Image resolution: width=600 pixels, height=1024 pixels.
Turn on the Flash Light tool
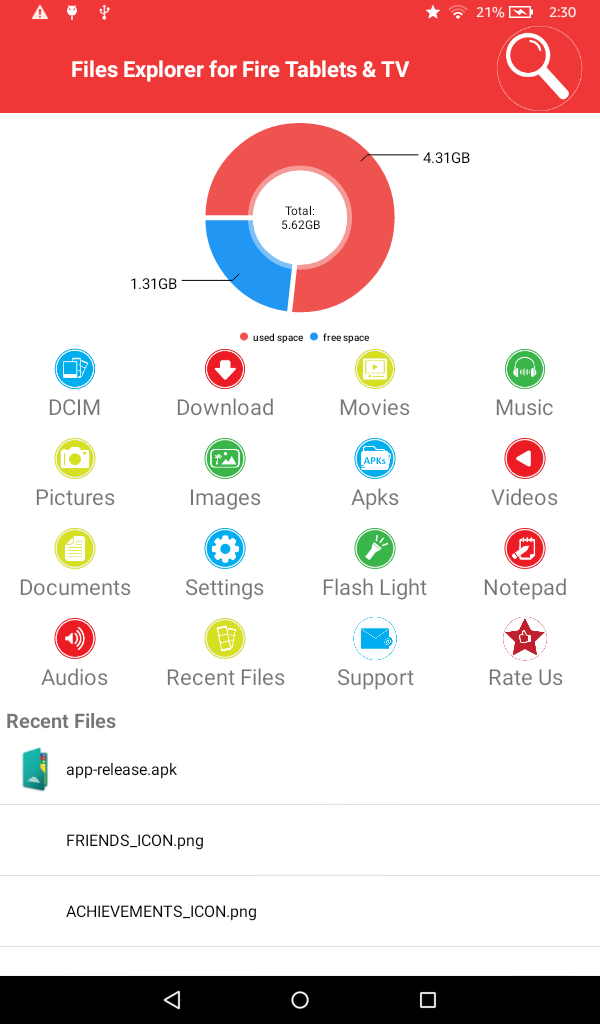pyautogui.click(x=375, y=550)
